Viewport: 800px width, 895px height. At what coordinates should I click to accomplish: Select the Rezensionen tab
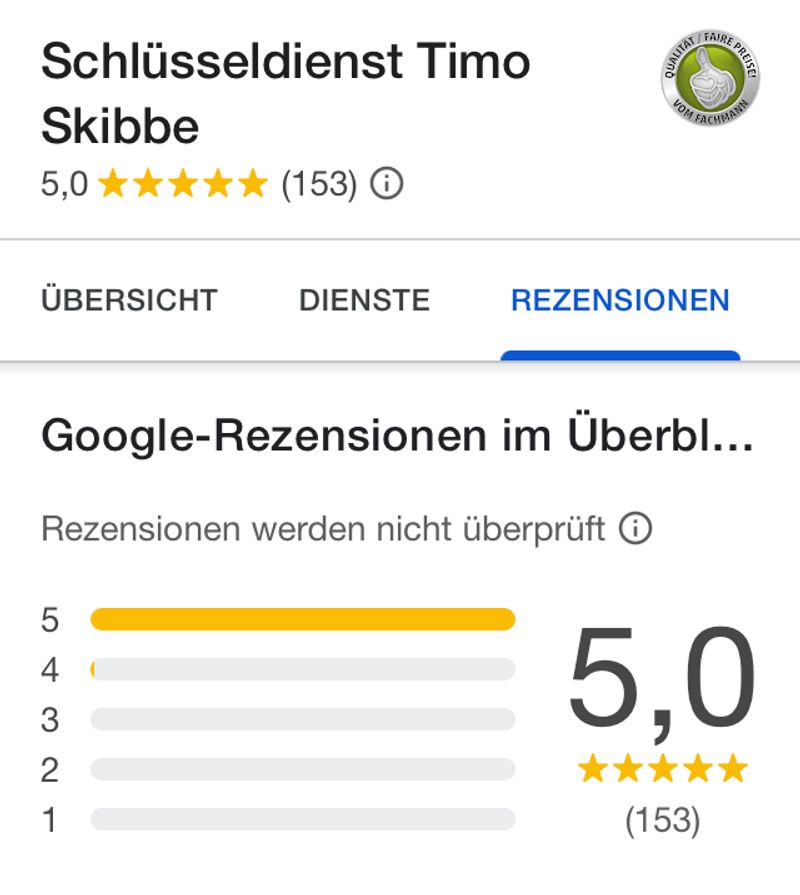(x=620, y=300)
